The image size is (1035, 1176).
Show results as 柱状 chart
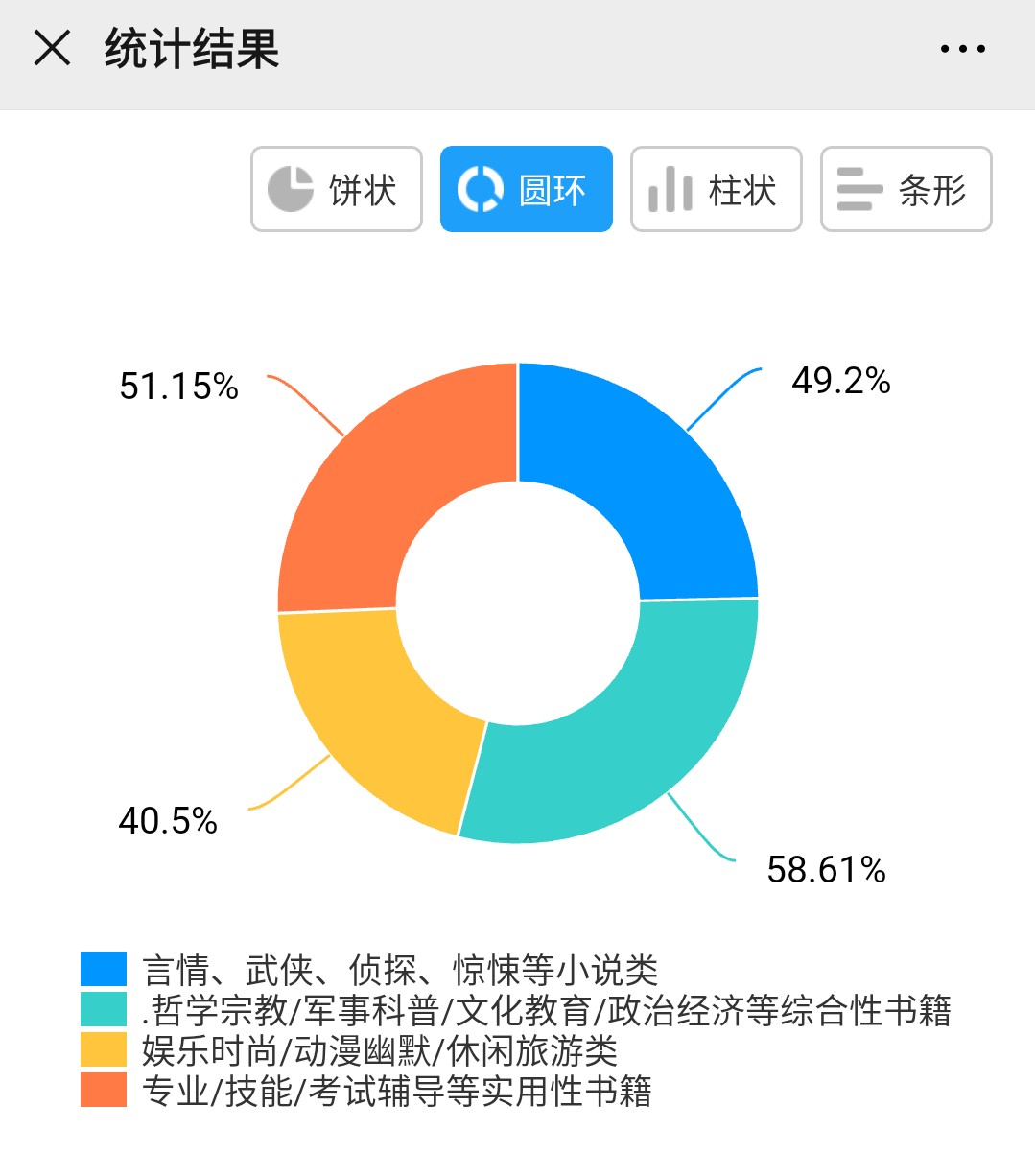click(x=716, y=189)
